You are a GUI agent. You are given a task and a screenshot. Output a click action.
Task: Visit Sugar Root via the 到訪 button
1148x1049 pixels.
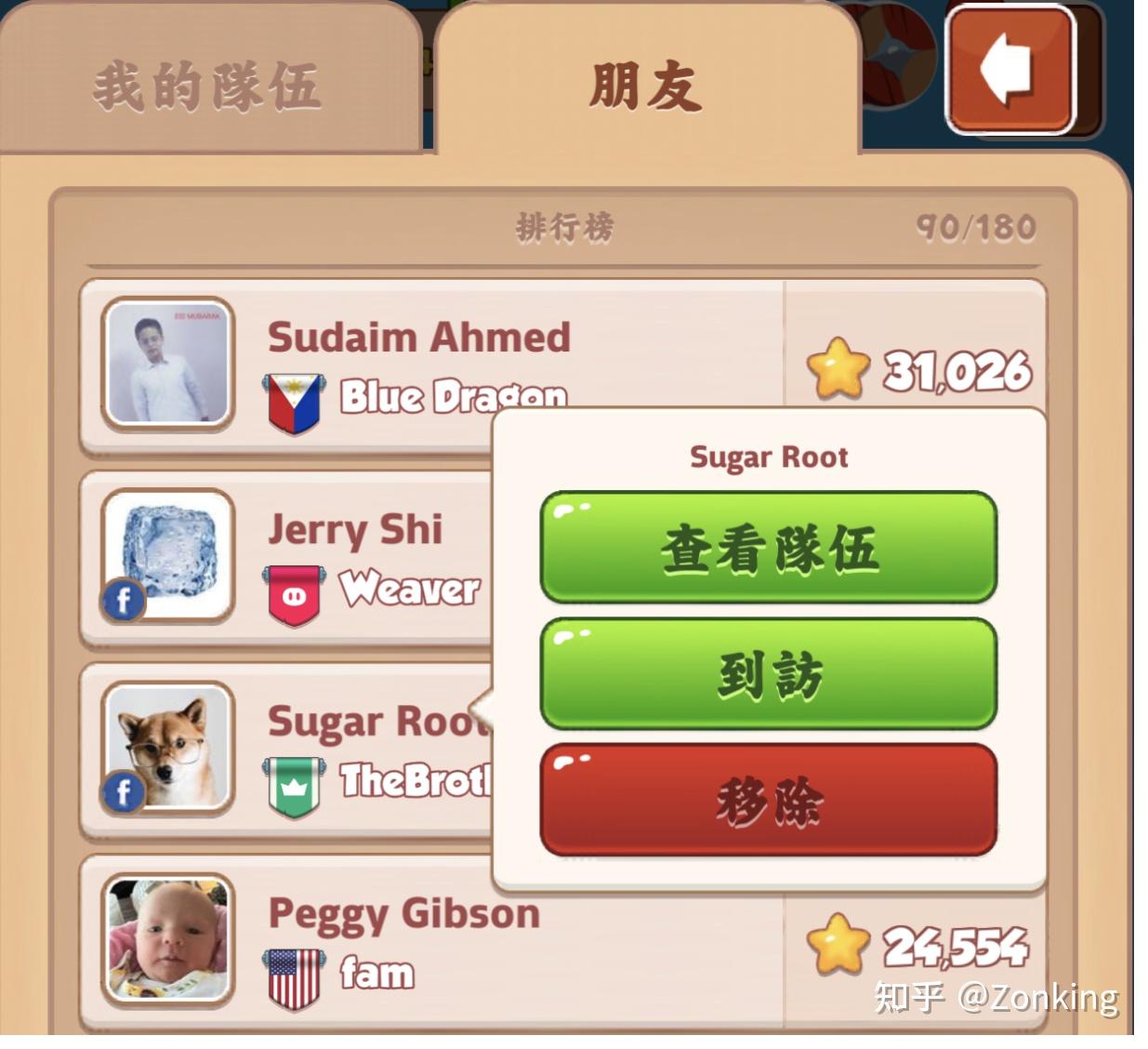[769, 674]
